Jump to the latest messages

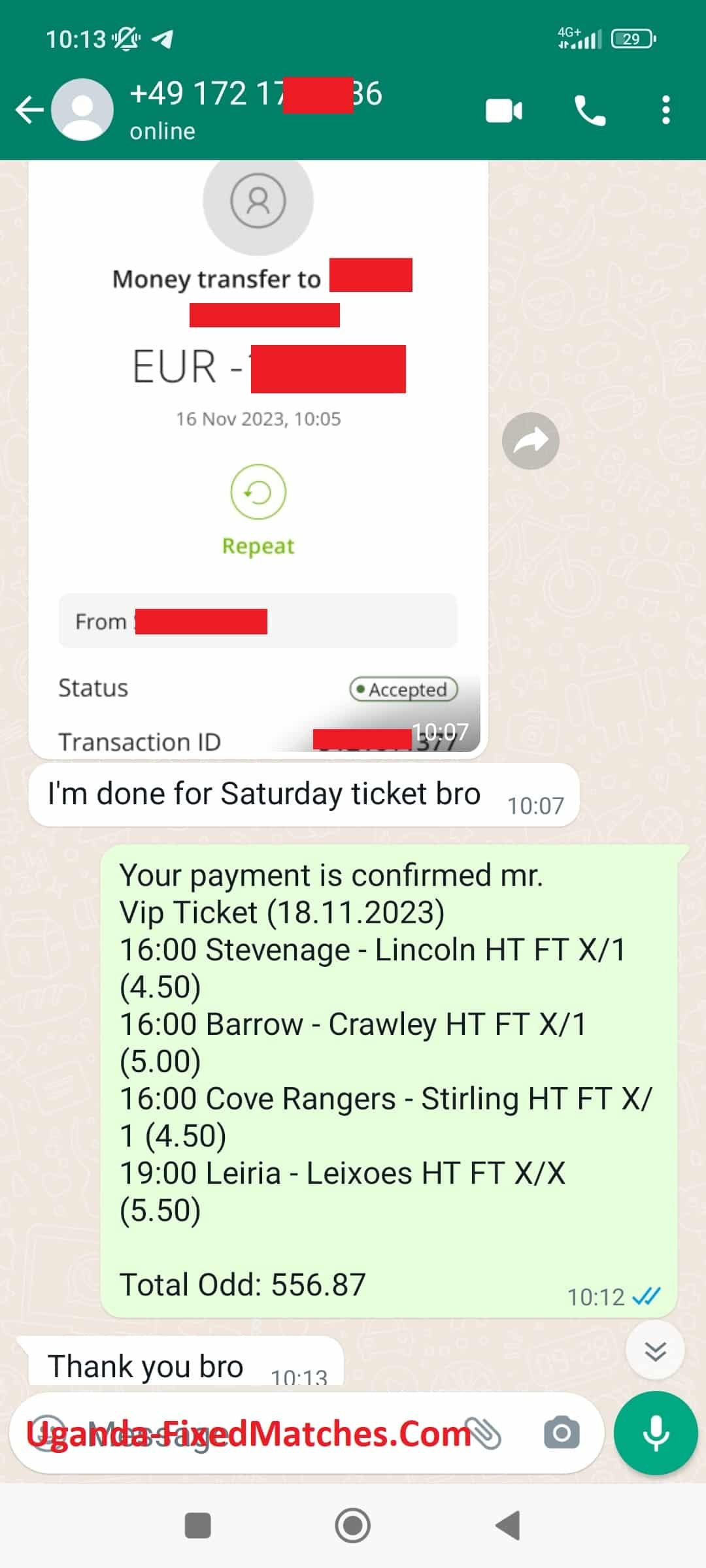[654, 1350]
